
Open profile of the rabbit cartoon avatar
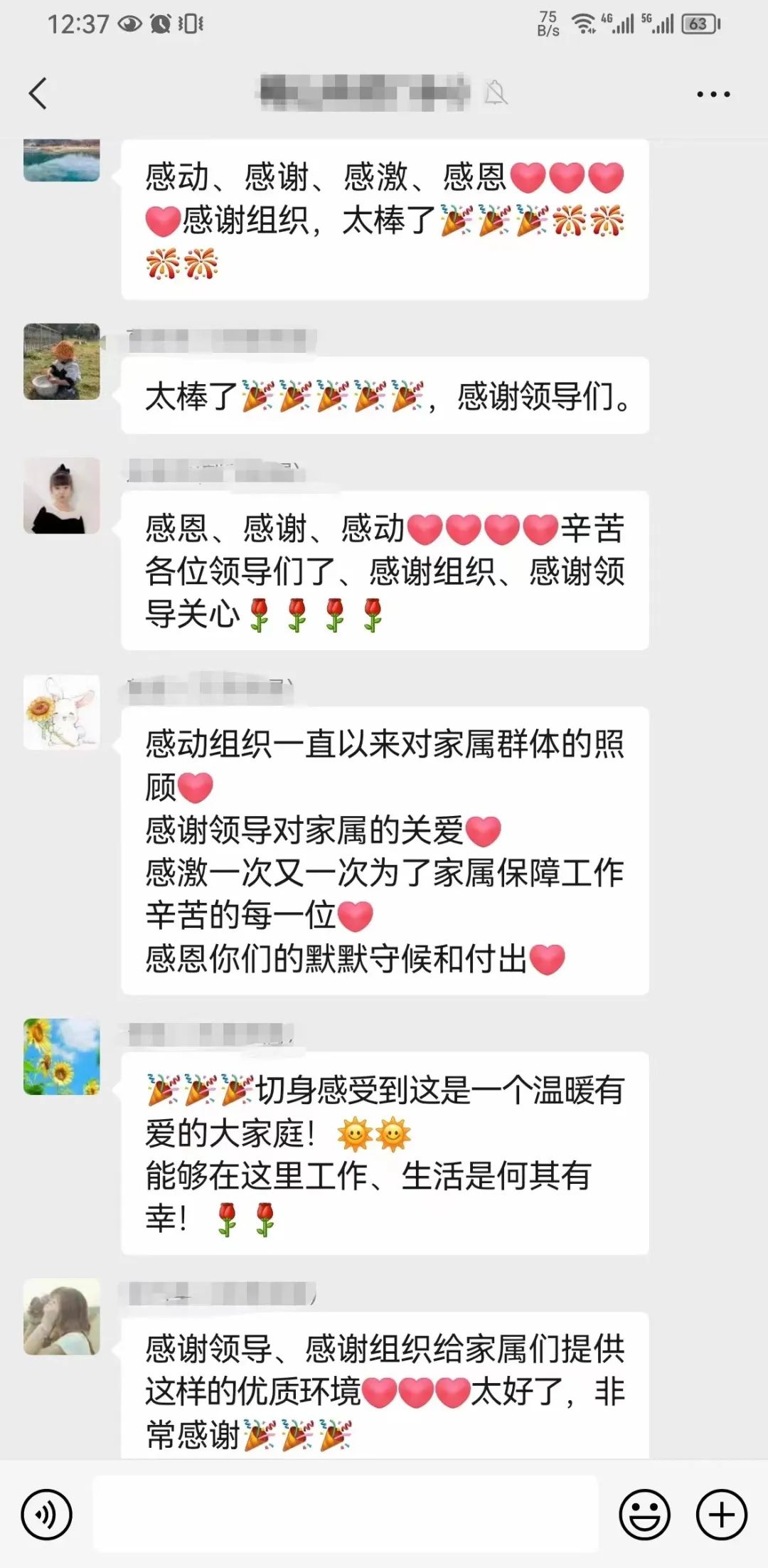pyautogui.click(x=62, y=712)
